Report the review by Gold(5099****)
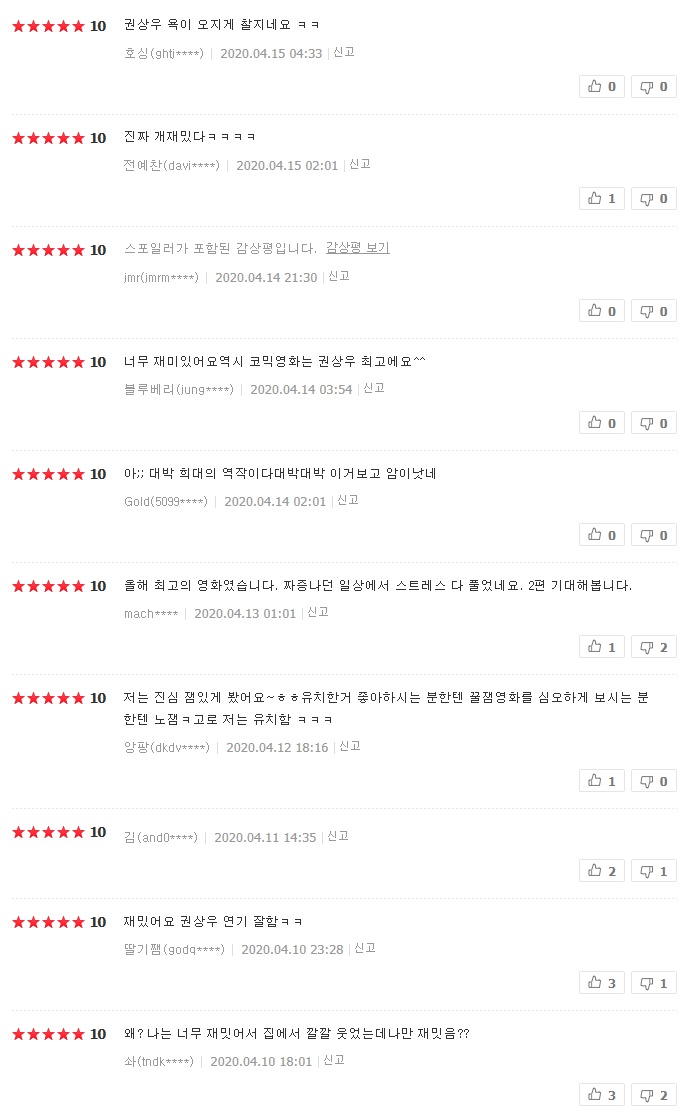Screen dimensions: 691x1120 (347, 500)
